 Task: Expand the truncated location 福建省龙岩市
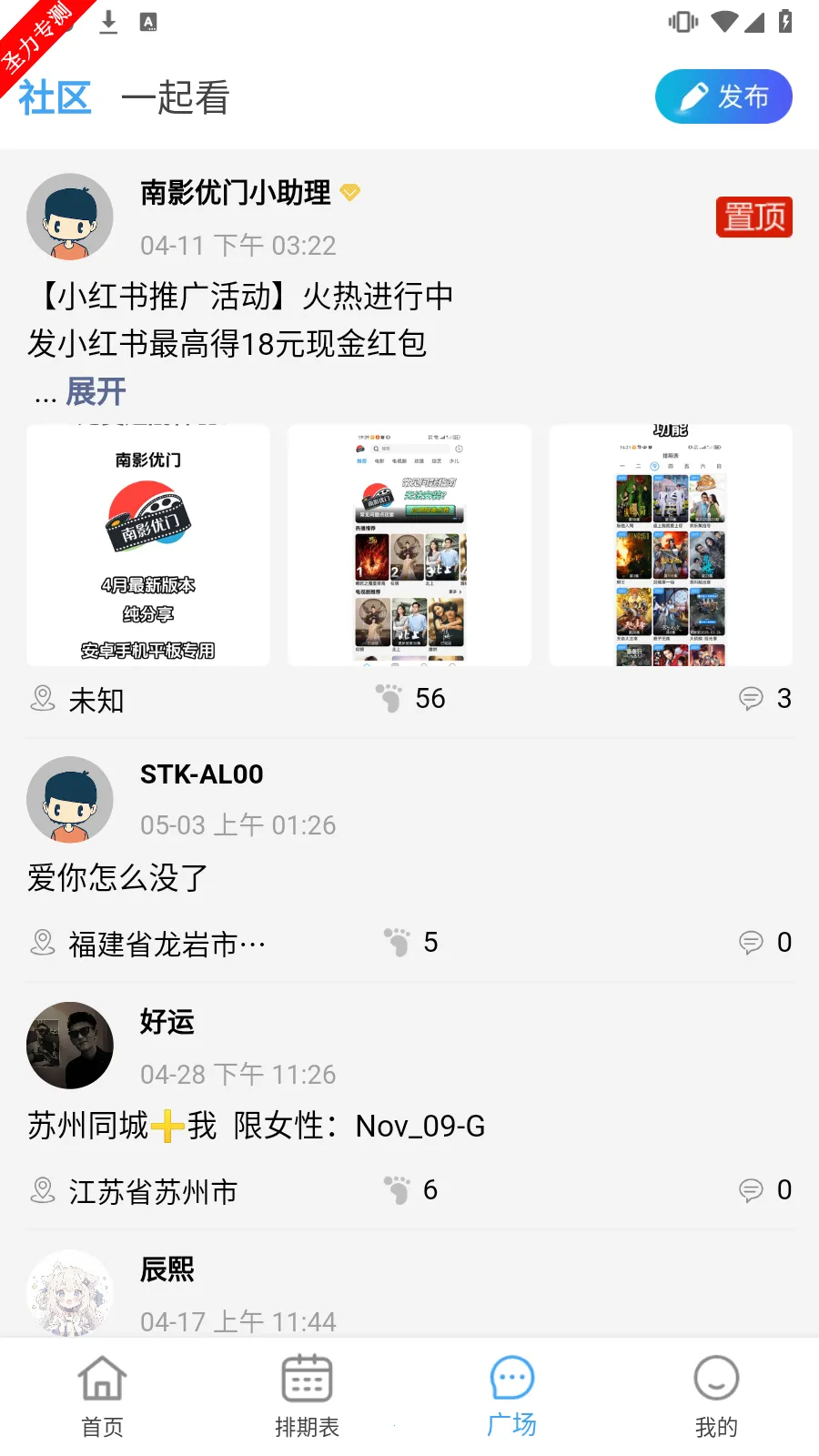[164, 944]
